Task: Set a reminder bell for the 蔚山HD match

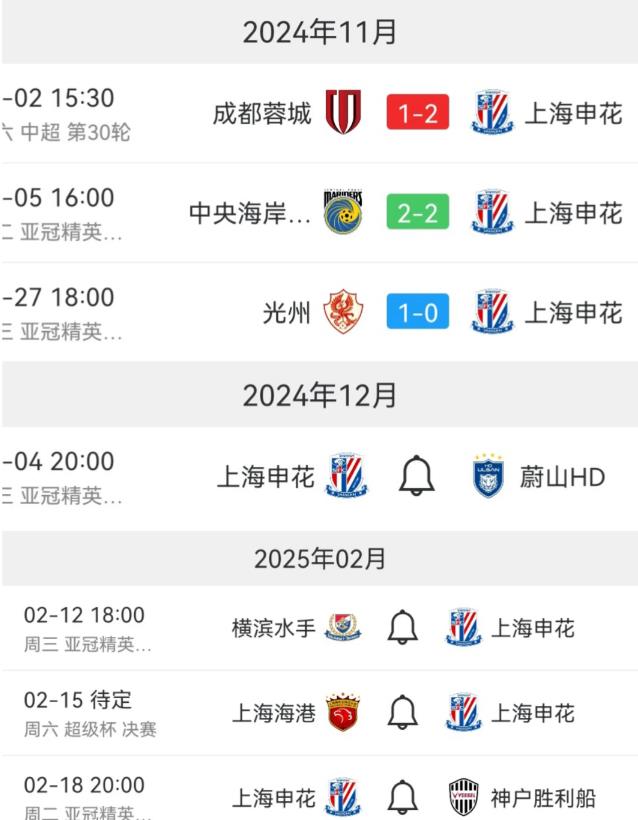Action: click(x=417, y=476)
